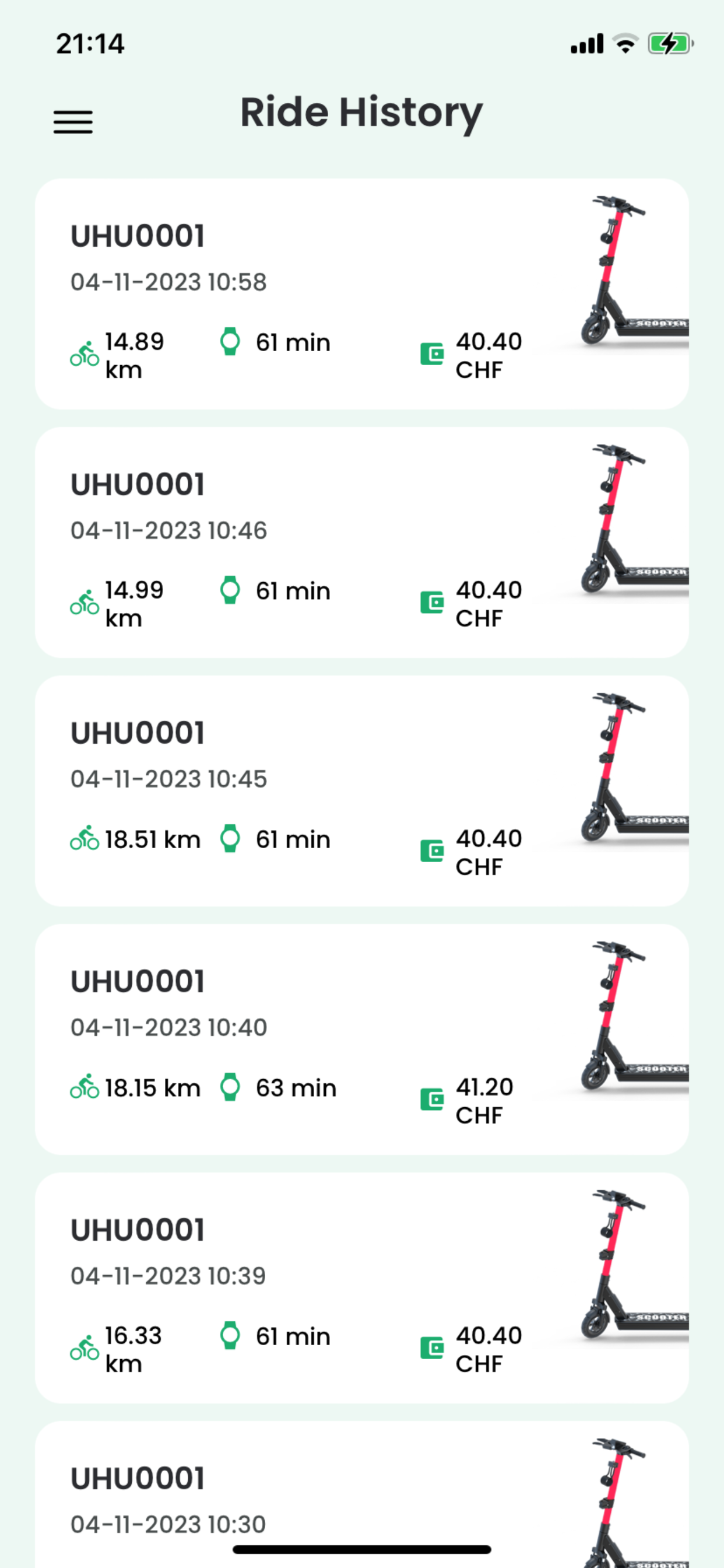
Task: Open the 16.33 km ride at 10:39
Action: 362,1288
